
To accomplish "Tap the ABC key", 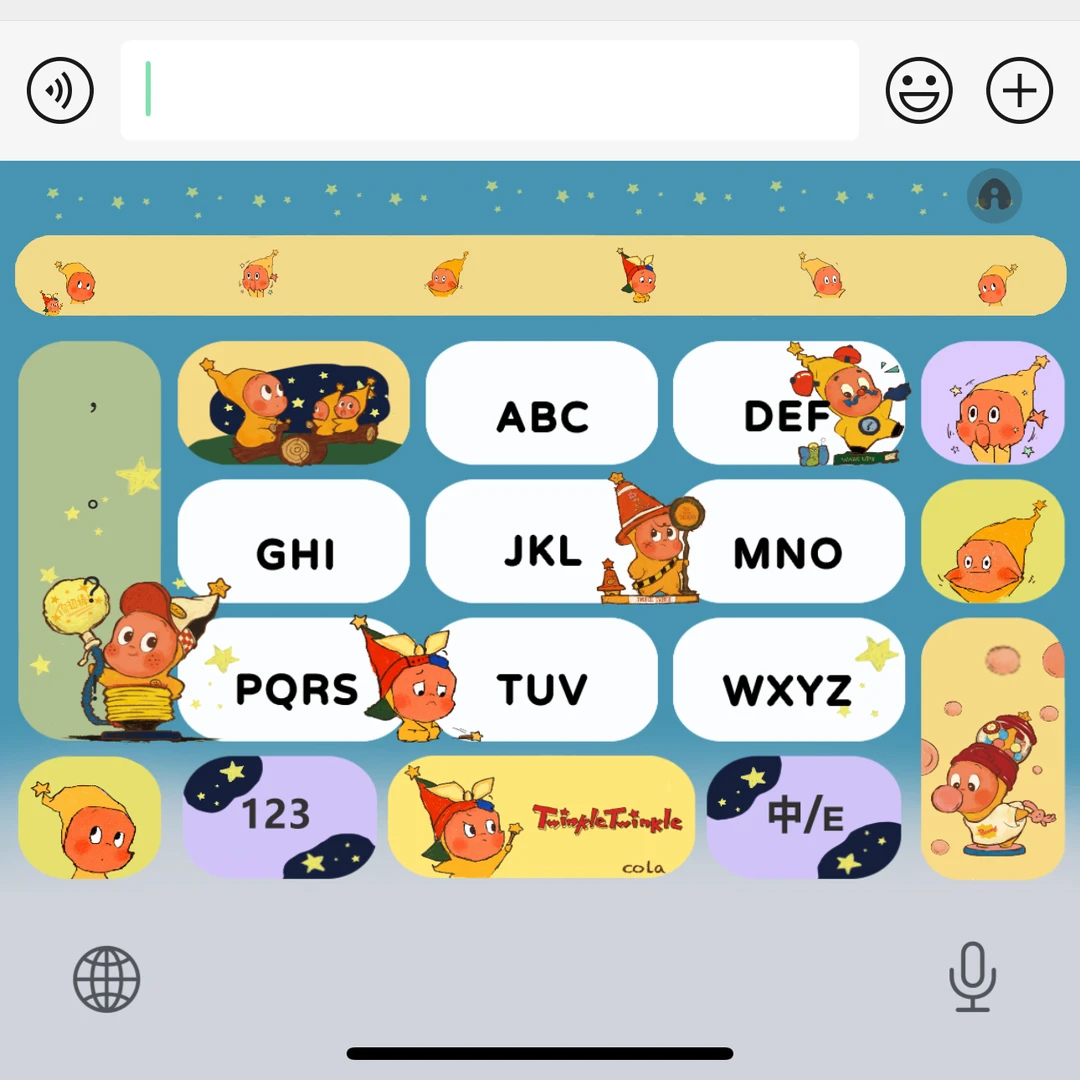I will coord(541,403).
